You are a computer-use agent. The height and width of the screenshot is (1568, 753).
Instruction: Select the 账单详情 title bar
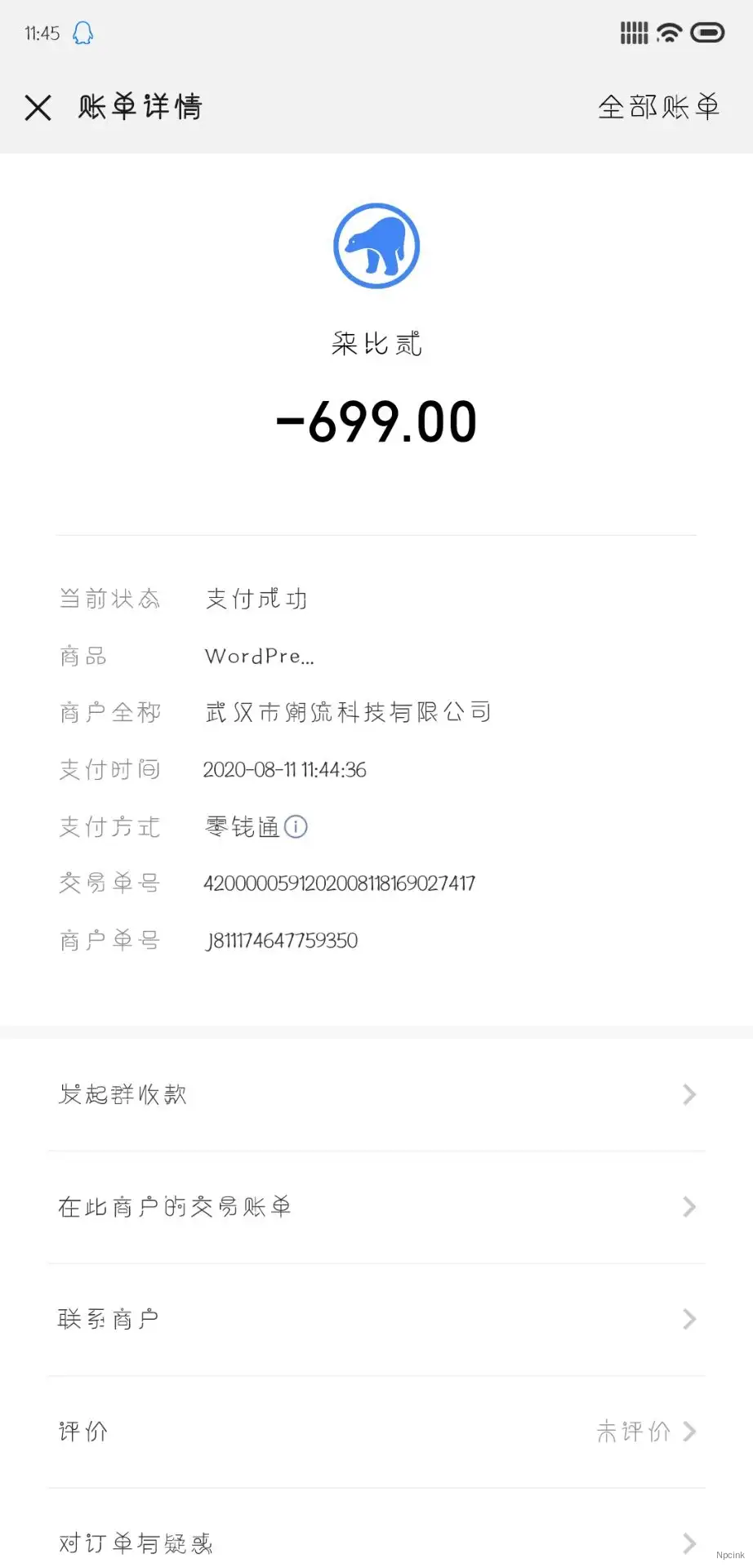click(140, 107)
